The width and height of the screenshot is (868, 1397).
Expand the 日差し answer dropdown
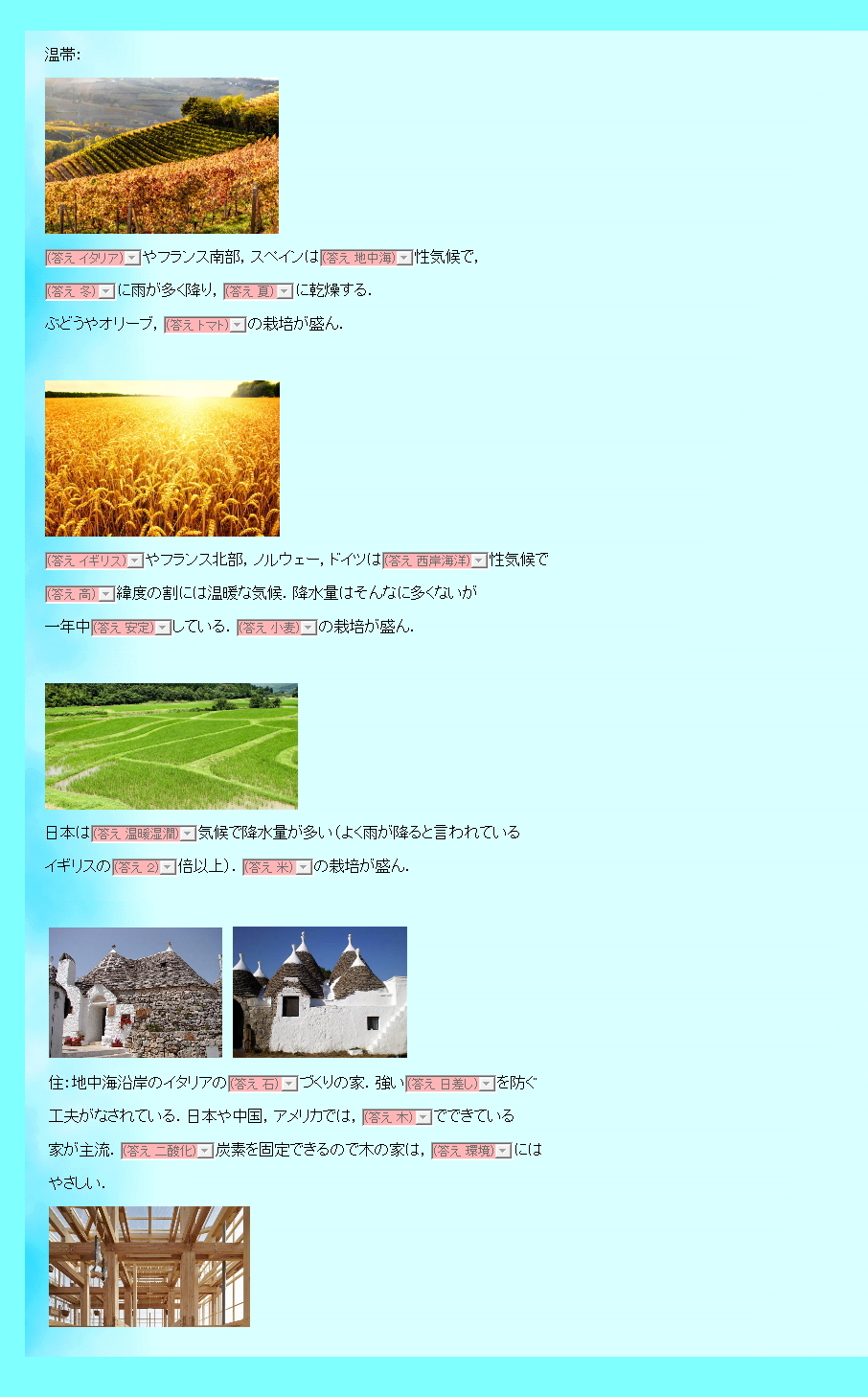(450, 1084)
